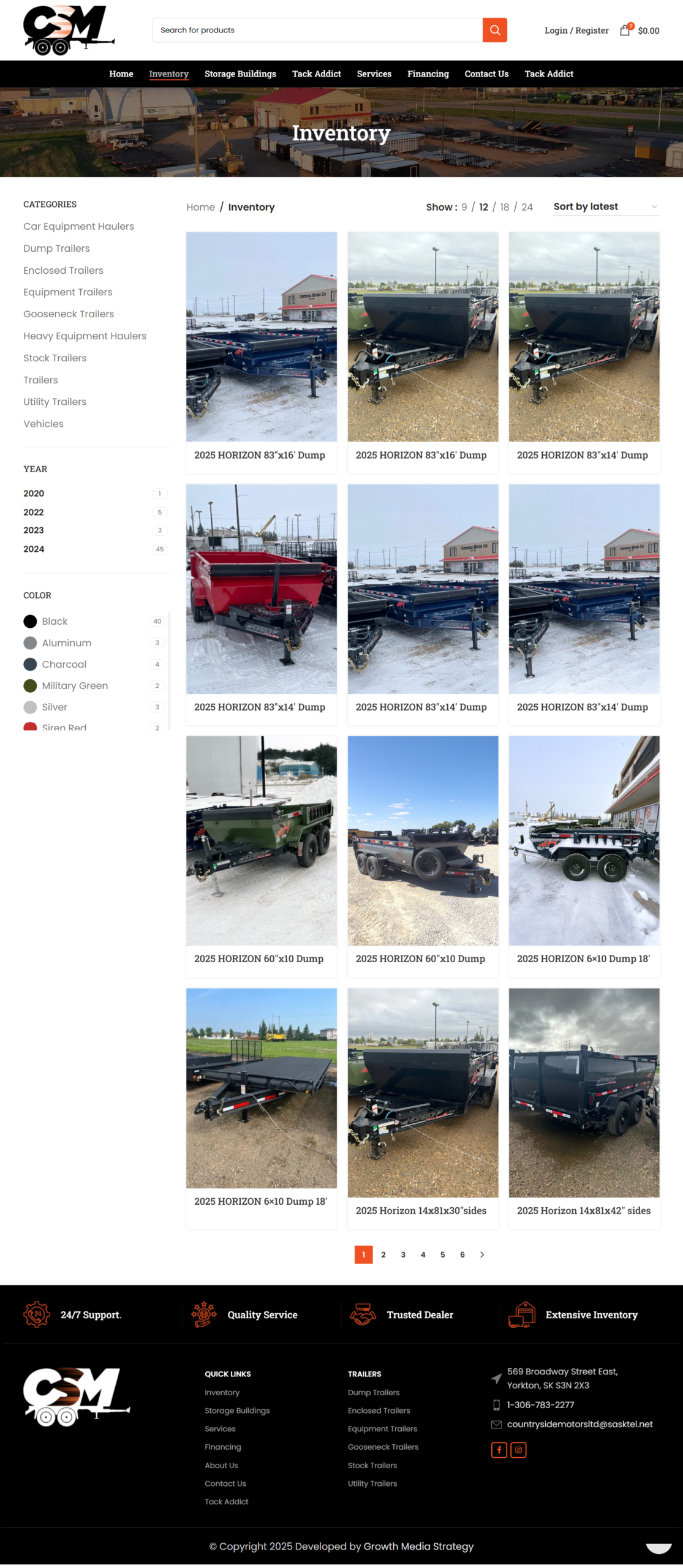Go to page 2 of inventory

pos(383,1254)
